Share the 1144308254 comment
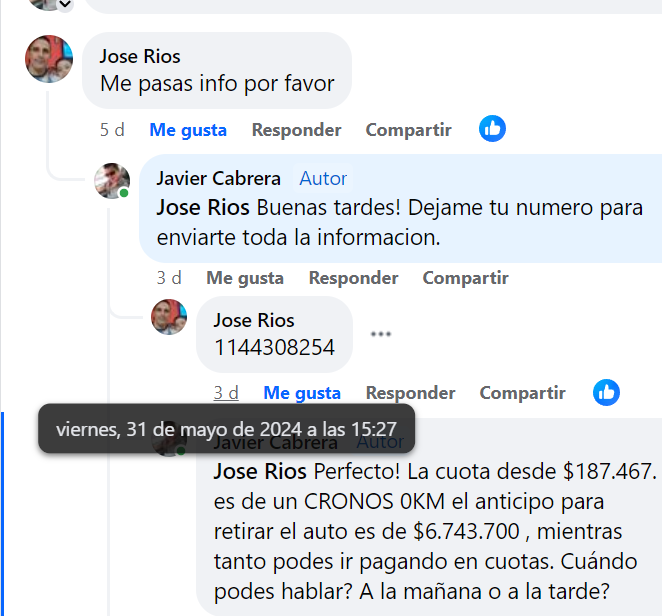This screenshot has width=662, height=616. [522, 393]
